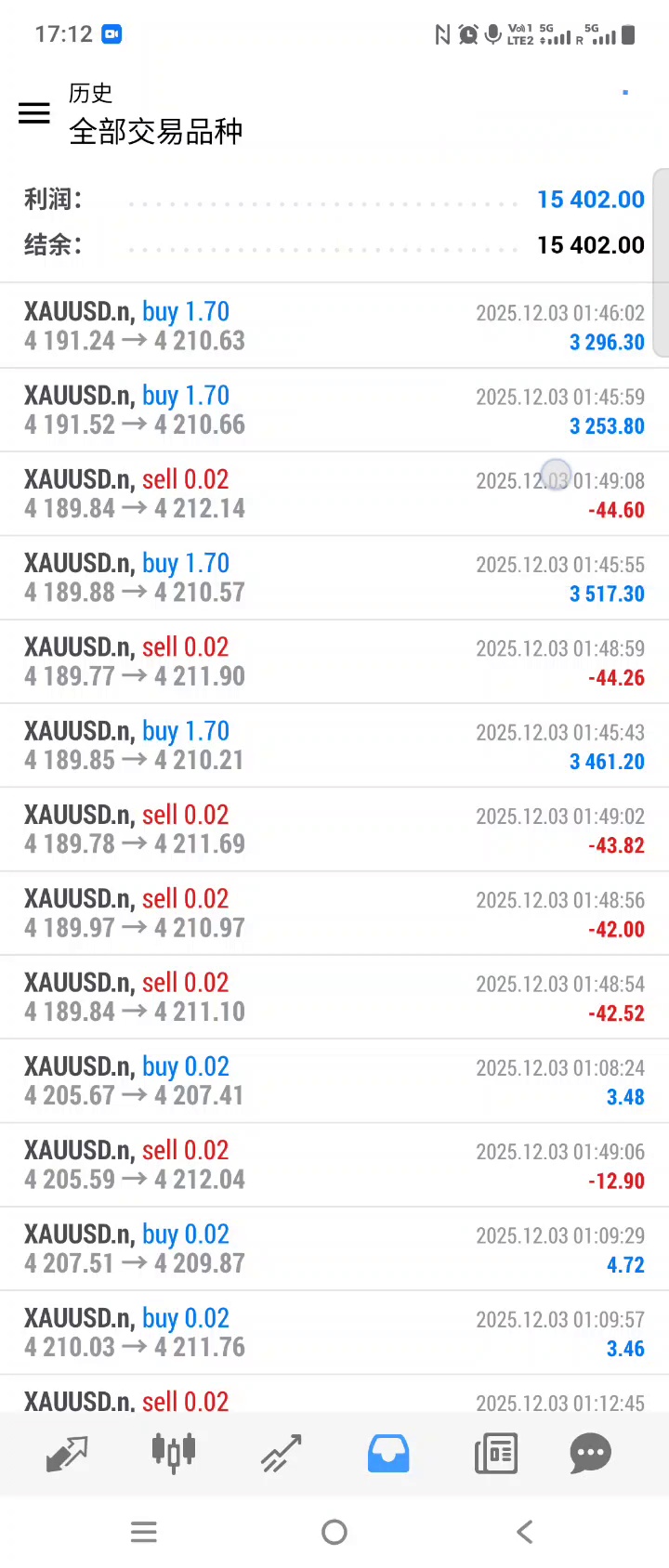This screenshot has height=1568, width=669.
Task: Switch to the quotes tab
Action: pyautogui.click(x=67, y=1454)
